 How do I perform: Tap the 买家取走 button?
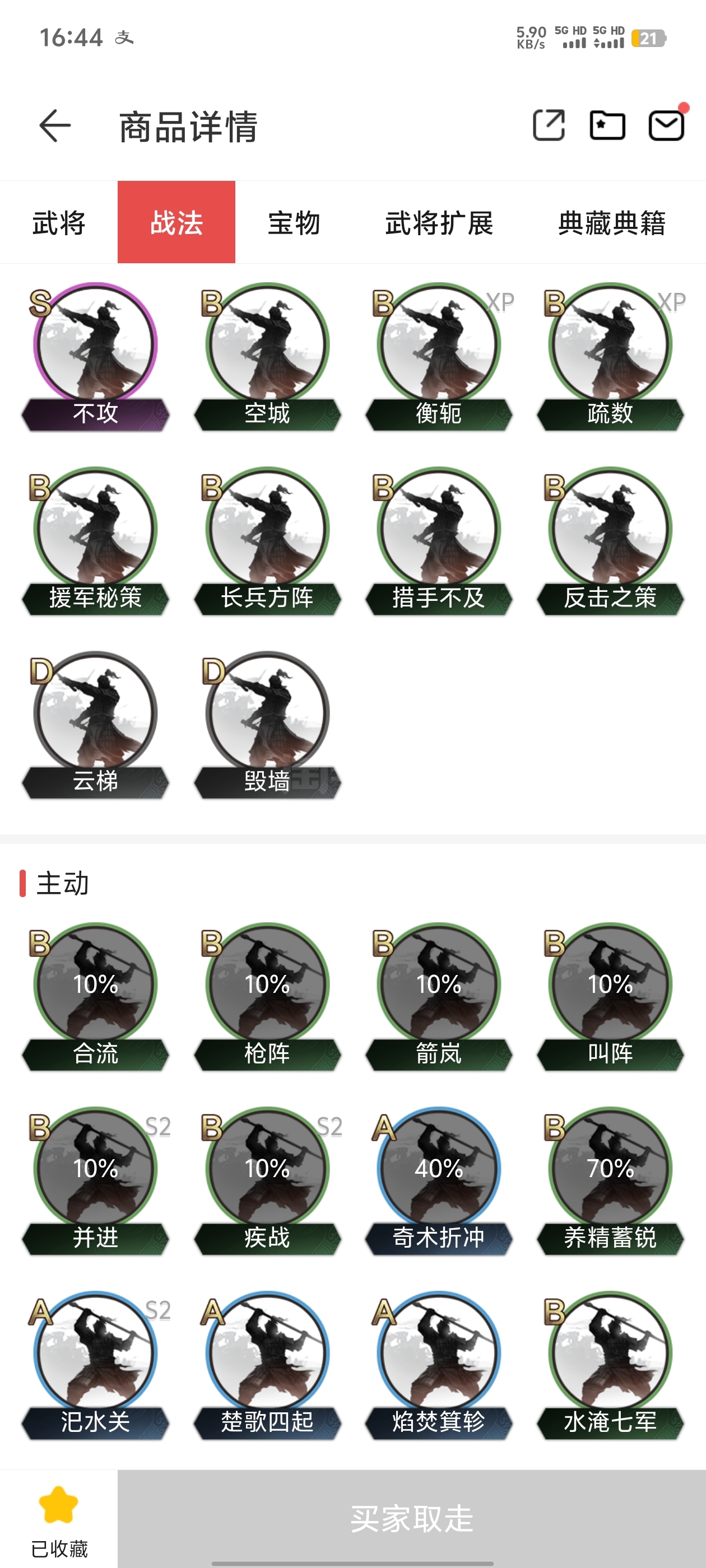coord(412,1519)
